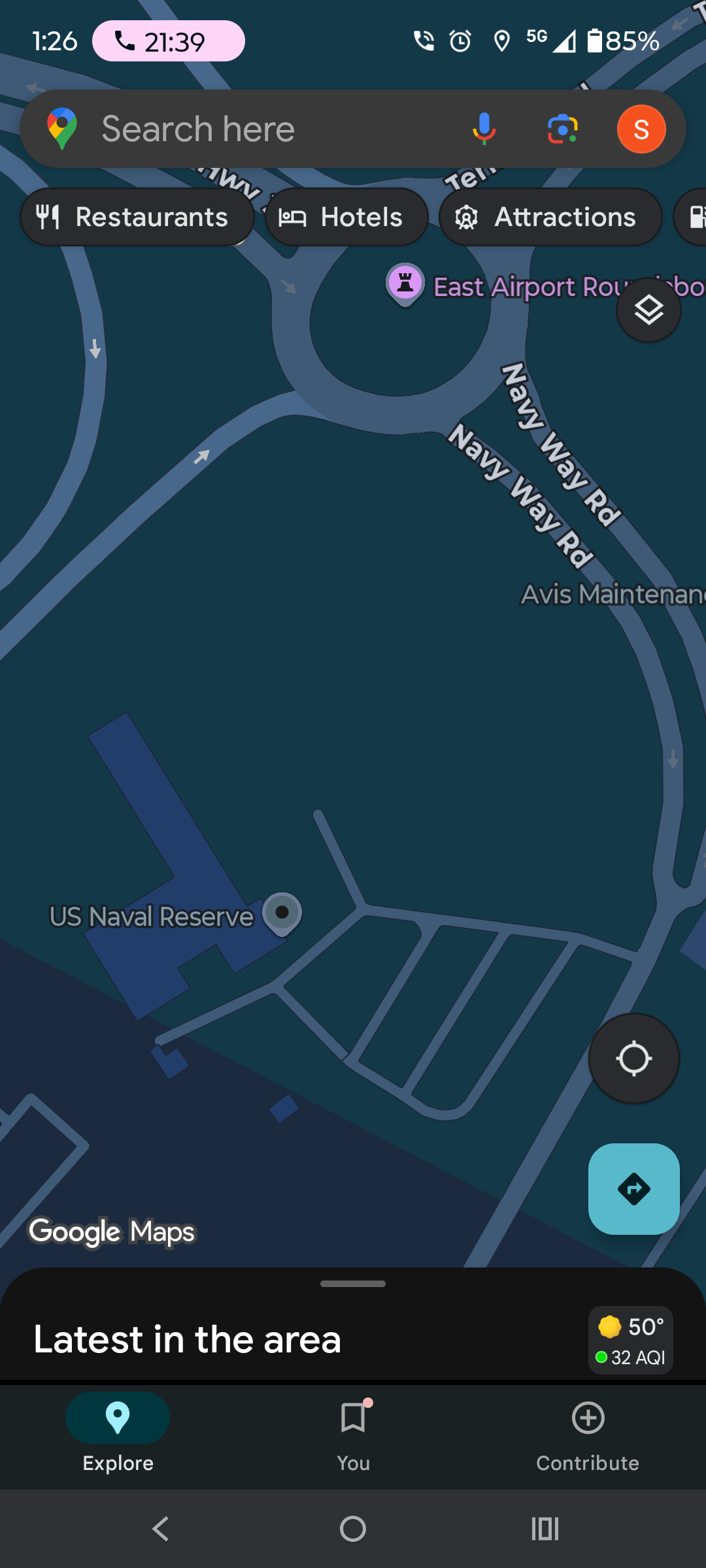Return to the ongoing call chip
Image resolution: width=706 pixels, height=1568 pixels.
click(x=169, y=41)
